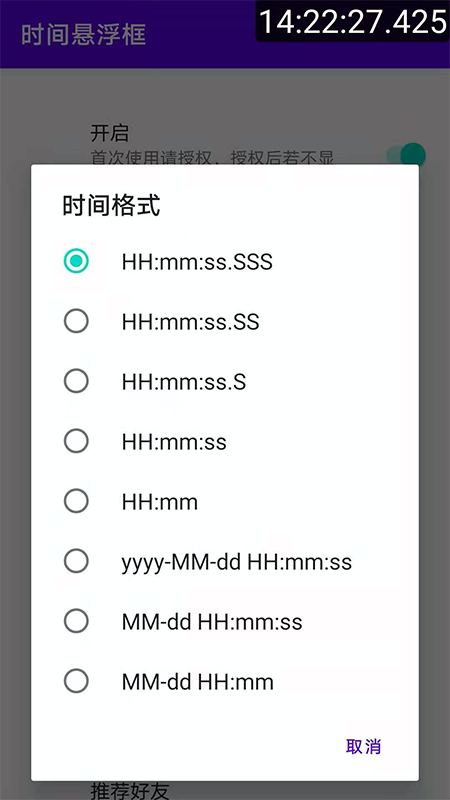Pick the MM-dd HH:mm:ss format
Viewport: 450px width, 800px height.
pos(225,622)
